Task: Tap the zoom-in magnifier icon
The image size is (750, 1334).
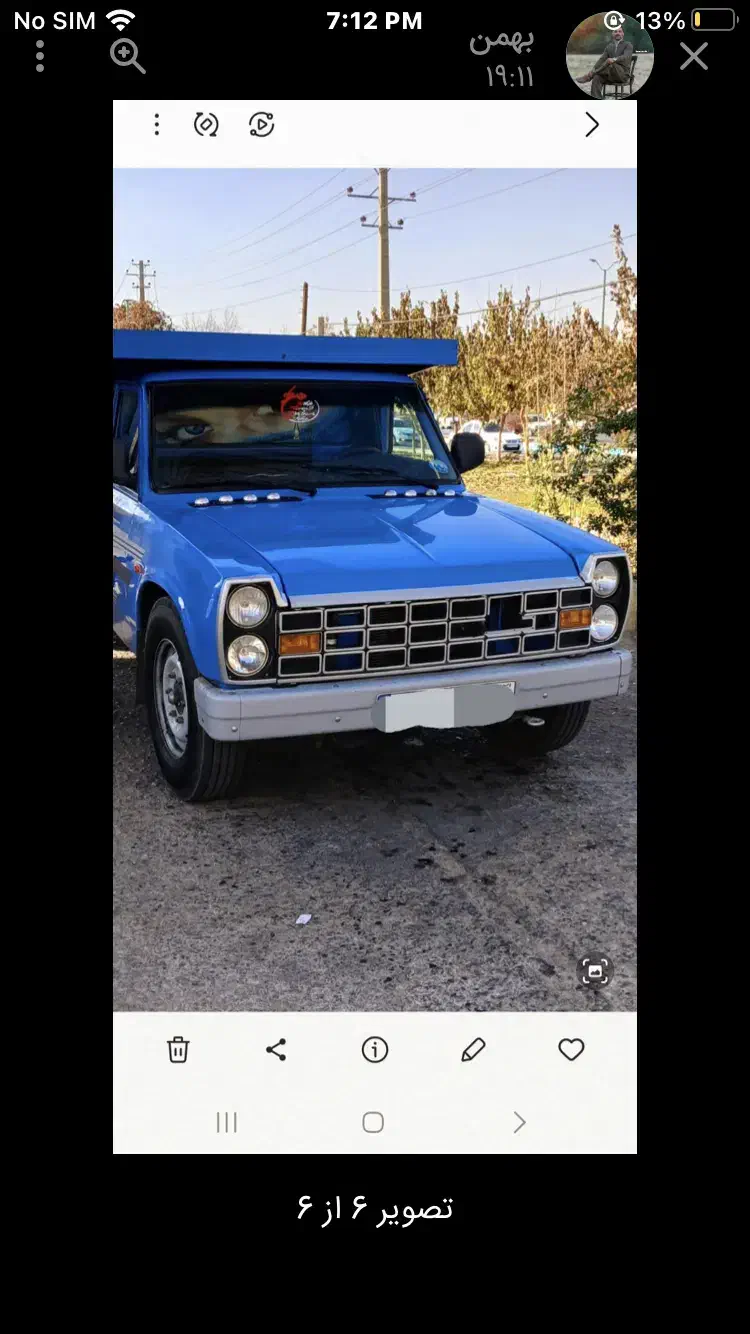Action: click(127, 56)
